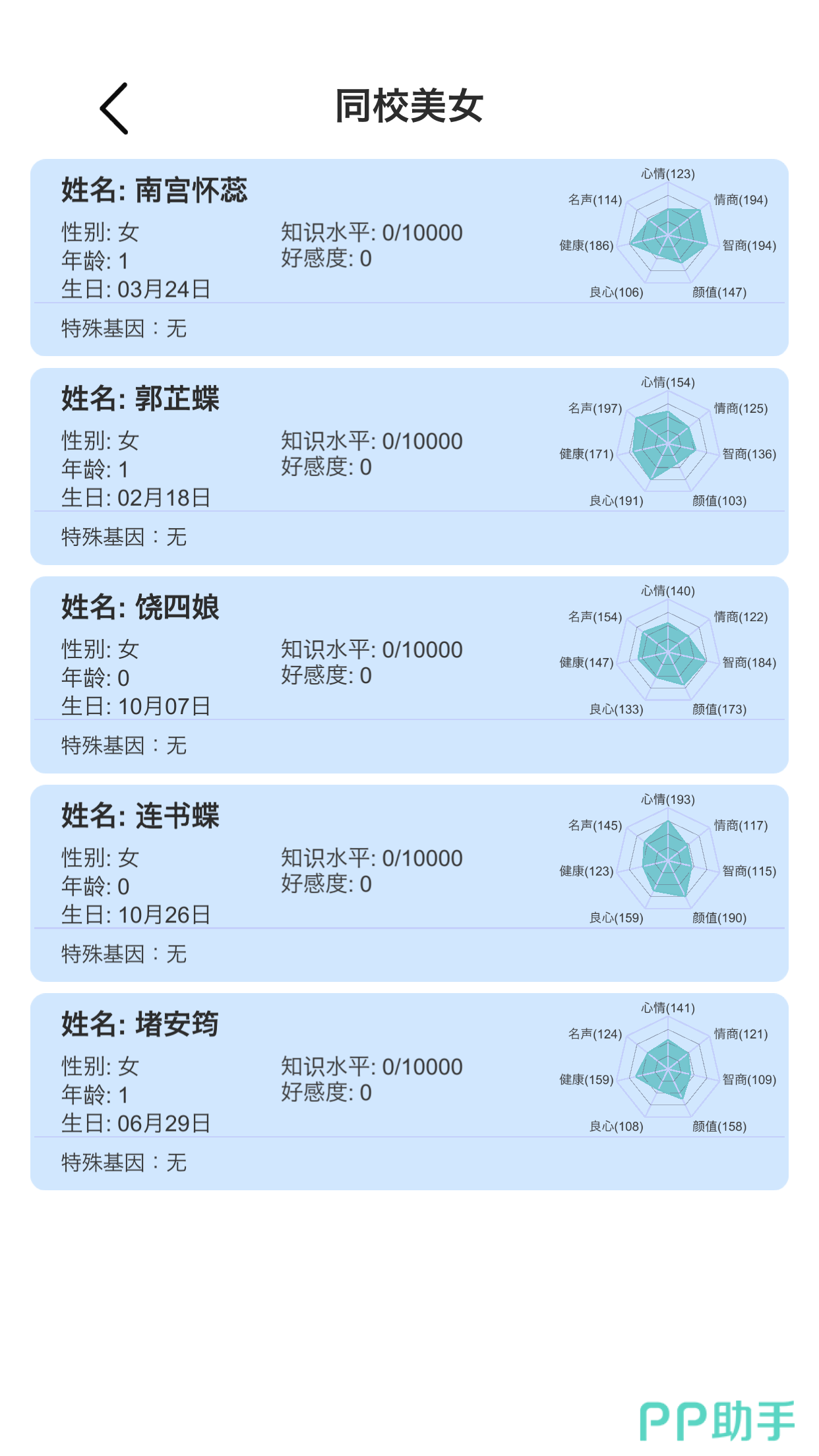Choose the 堵安筠 profile card
Screen dimensions: 819x1456
pyautogui.click(x=409, y=1091)
